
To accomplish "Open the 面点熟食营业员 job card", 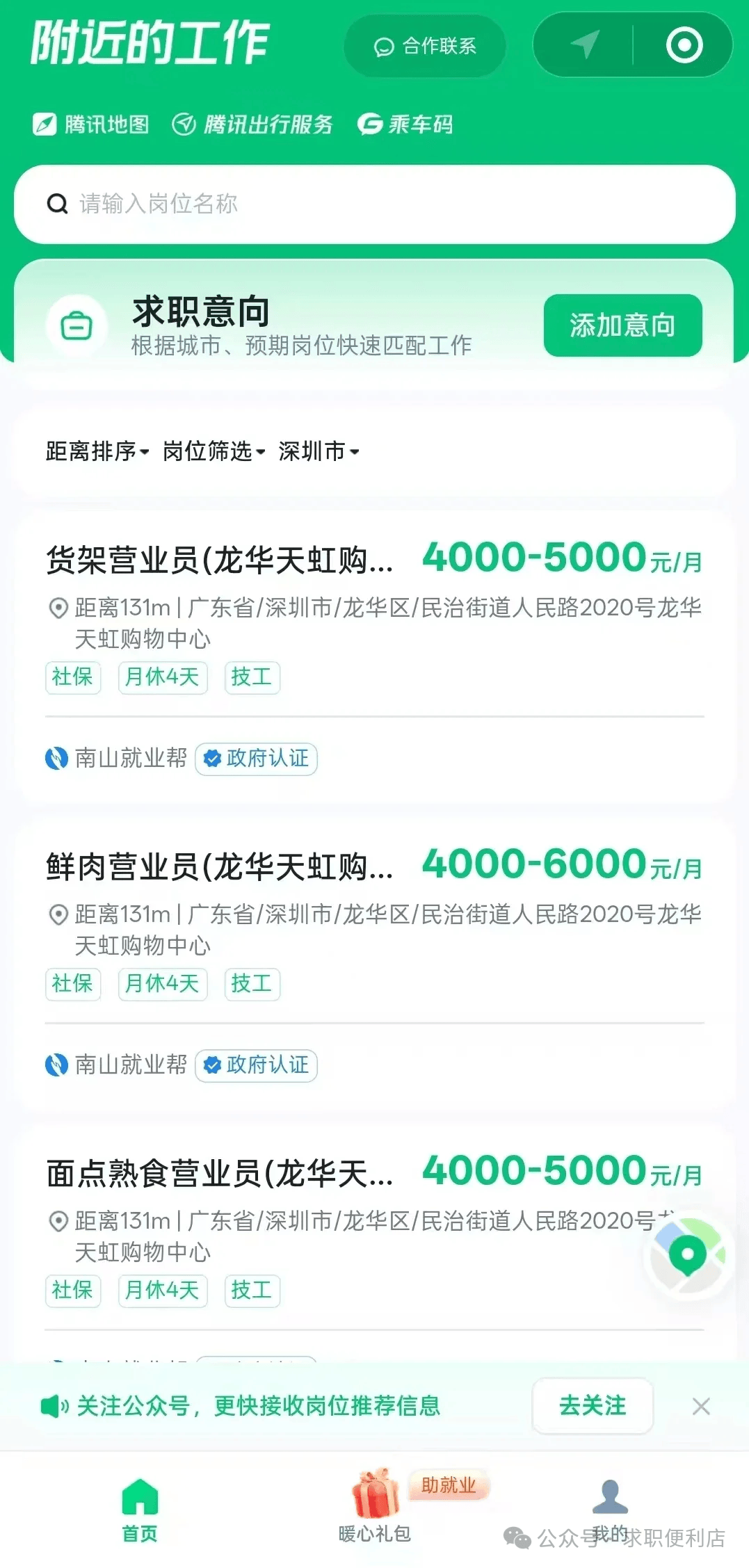I will [220, 1174].
